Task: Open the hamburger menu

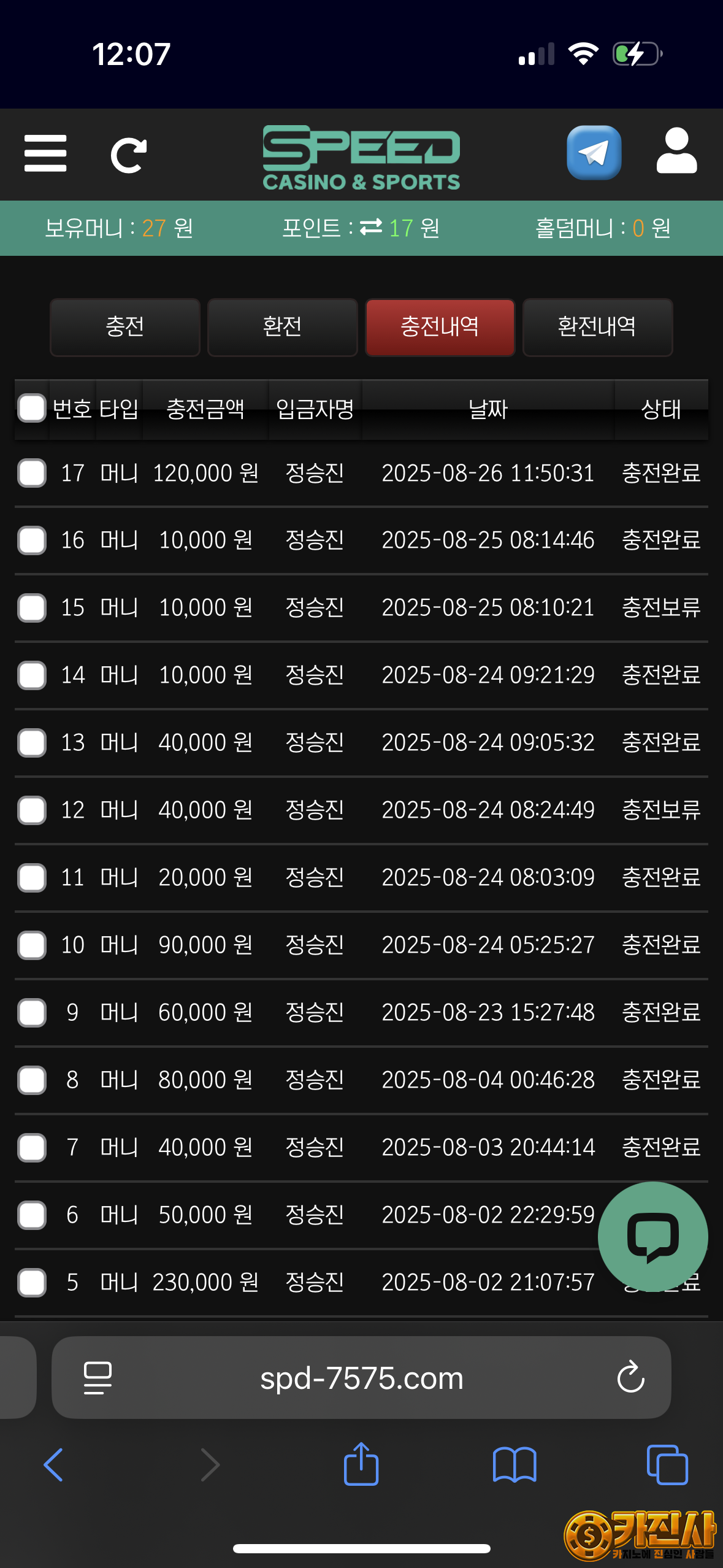Action: pyautogui.click(x=45, y=153)
